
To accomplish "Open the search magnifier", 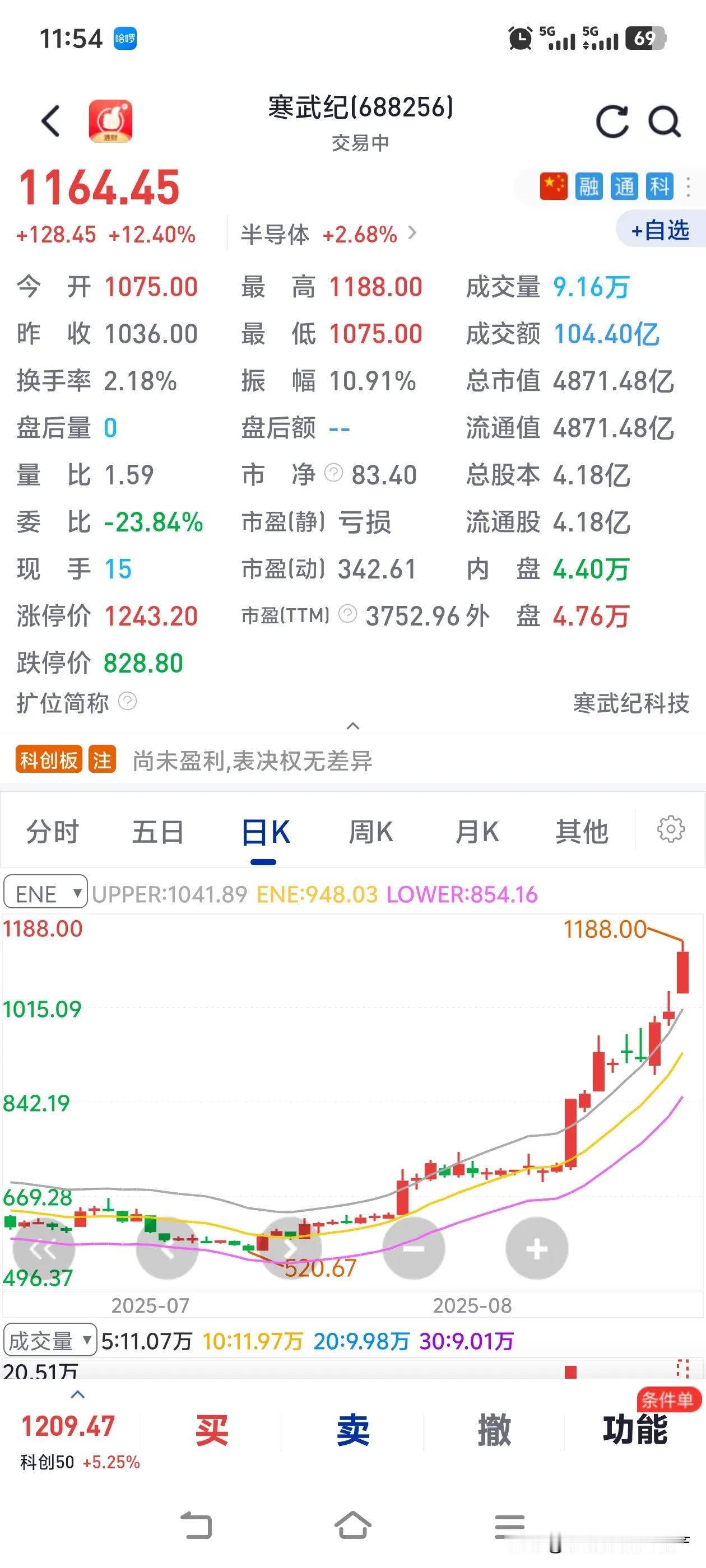I will pos(664,122).
